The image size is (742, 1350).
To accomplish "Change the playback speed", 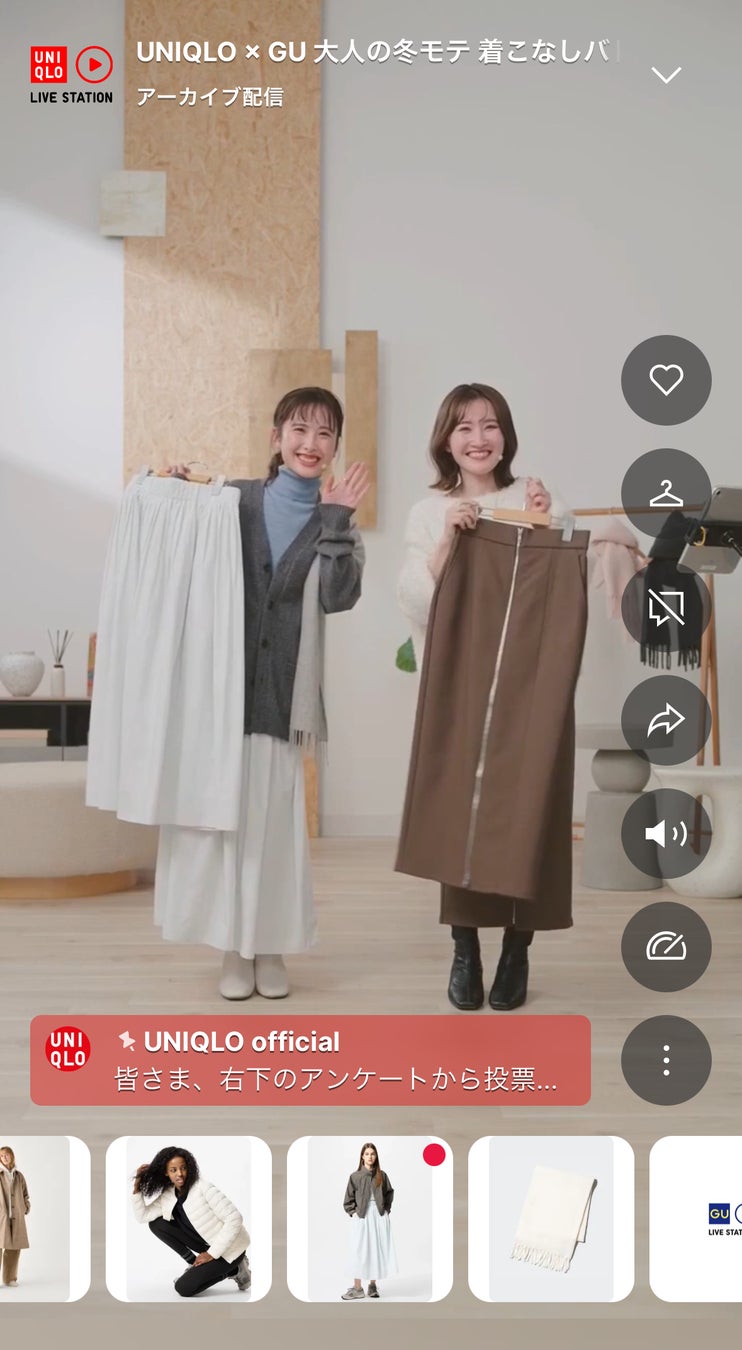I will click(x=666, y=947).
